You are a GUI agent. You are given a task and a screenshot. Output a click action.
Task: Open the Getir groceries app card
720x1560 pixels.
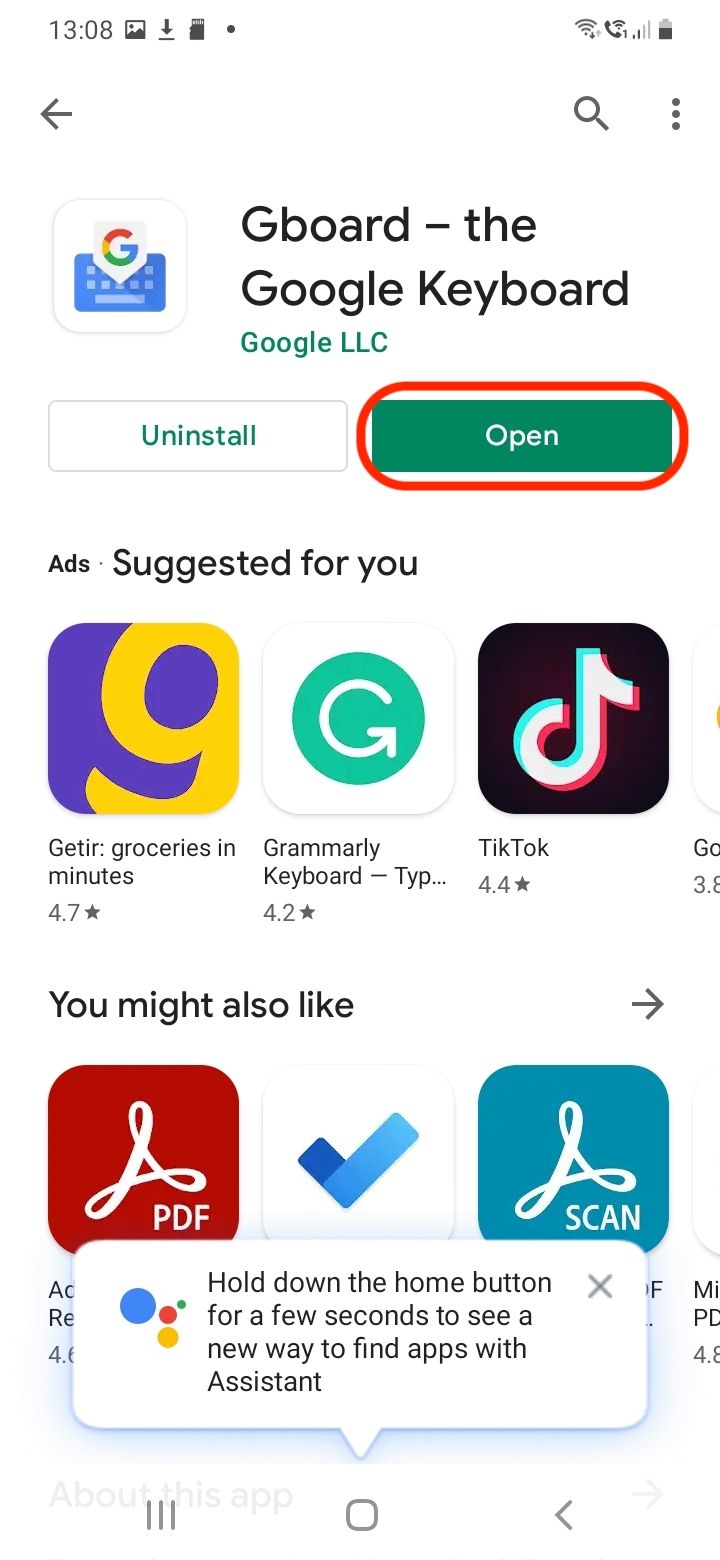pos(143,718)
